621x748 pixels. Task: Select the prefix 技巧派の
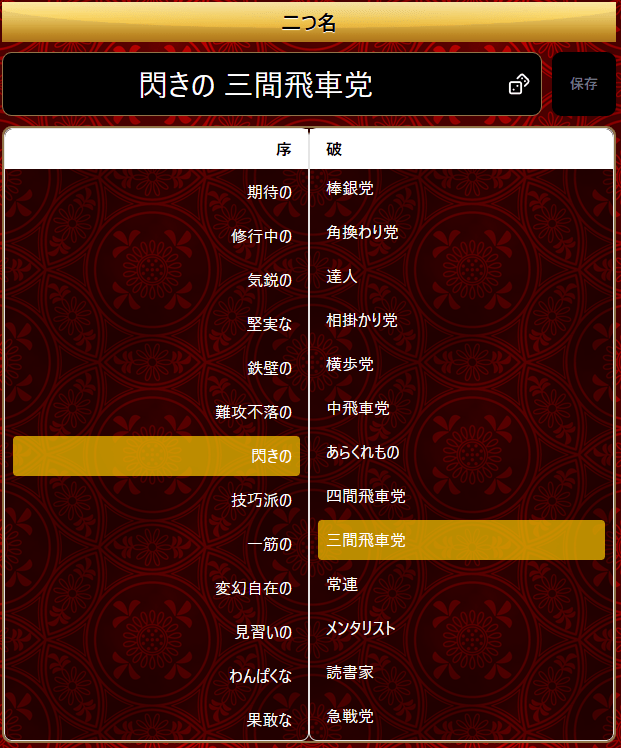click(261, 500)
